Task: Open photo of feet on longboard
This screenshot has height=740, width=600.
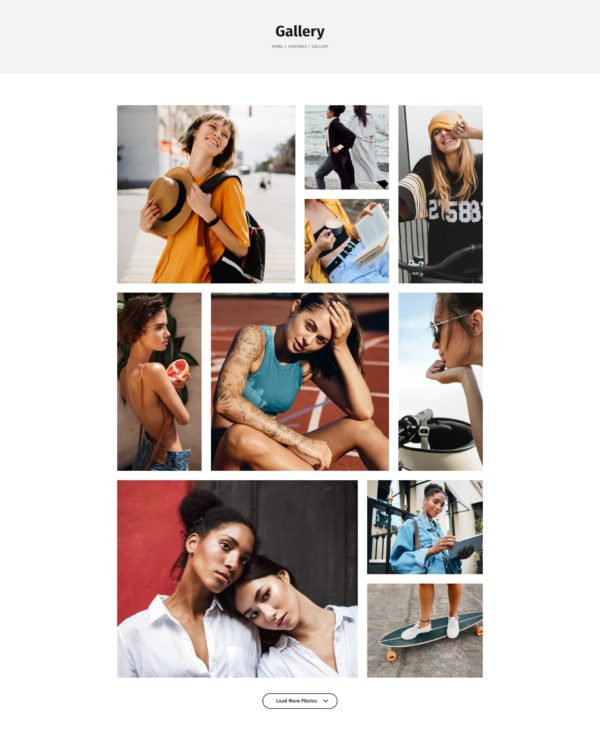Action: pyautogui.click(x=424, y=630)
